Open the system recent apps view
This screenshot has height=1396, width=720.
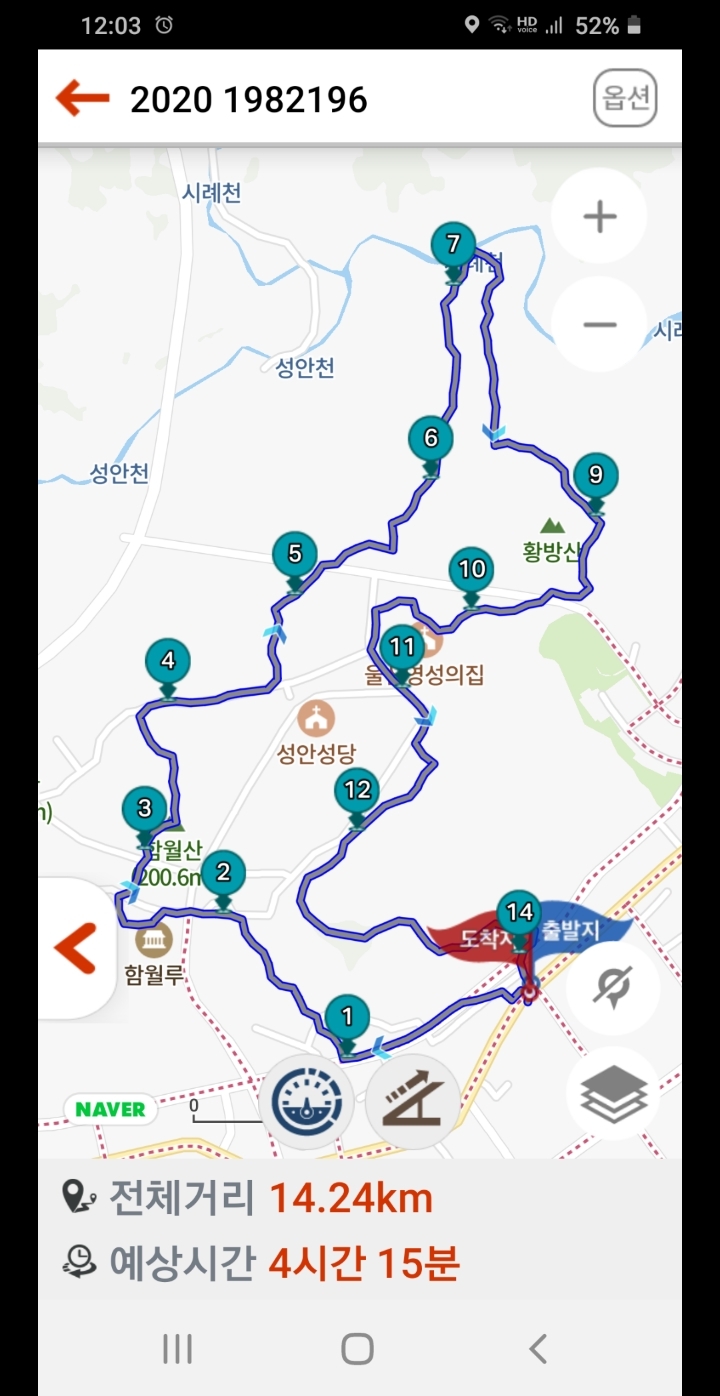(x=177, y=1349)
